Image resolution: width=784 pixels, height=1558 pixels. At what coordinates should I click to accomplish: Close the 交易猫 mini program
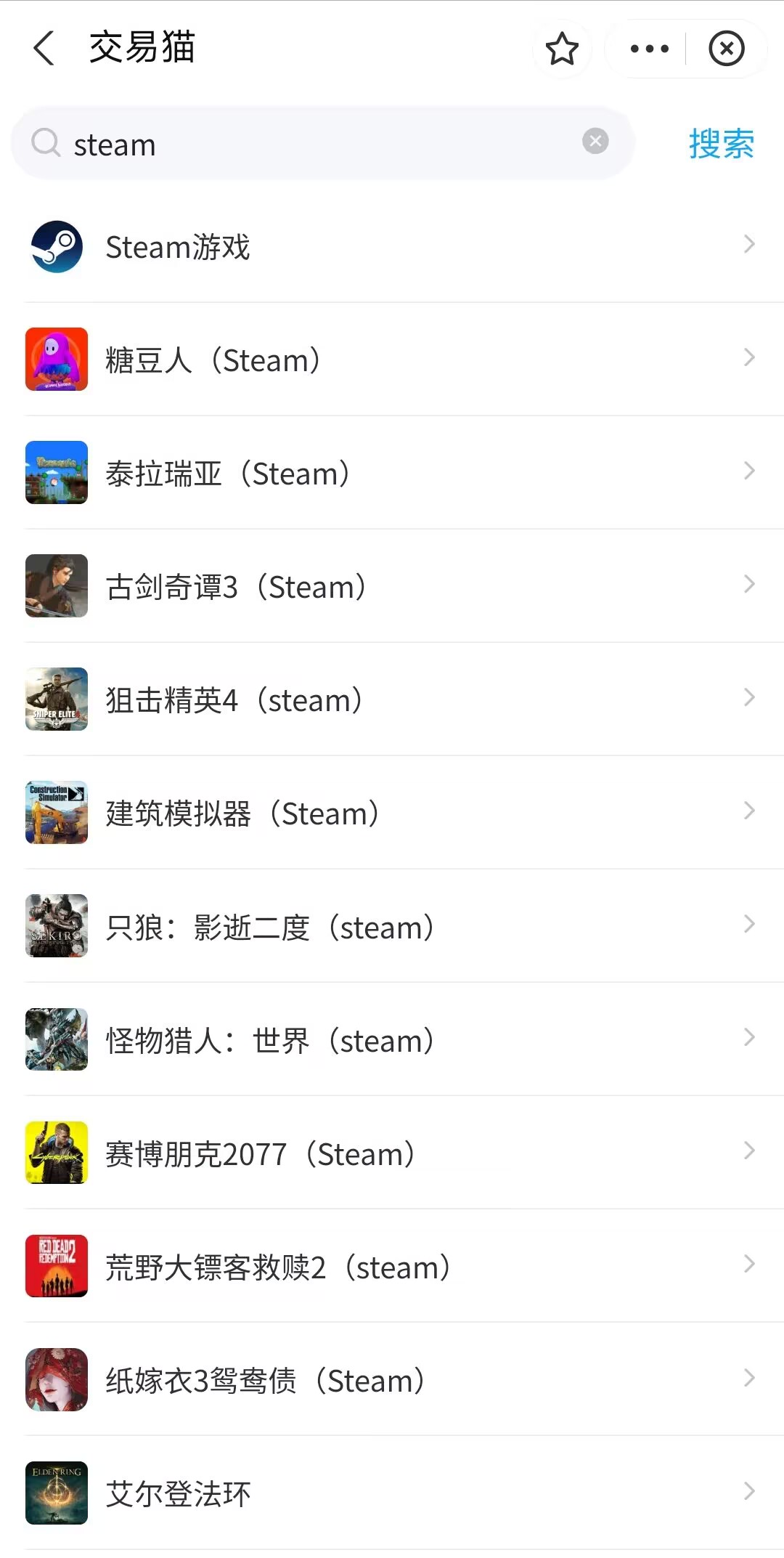point(727,49)
